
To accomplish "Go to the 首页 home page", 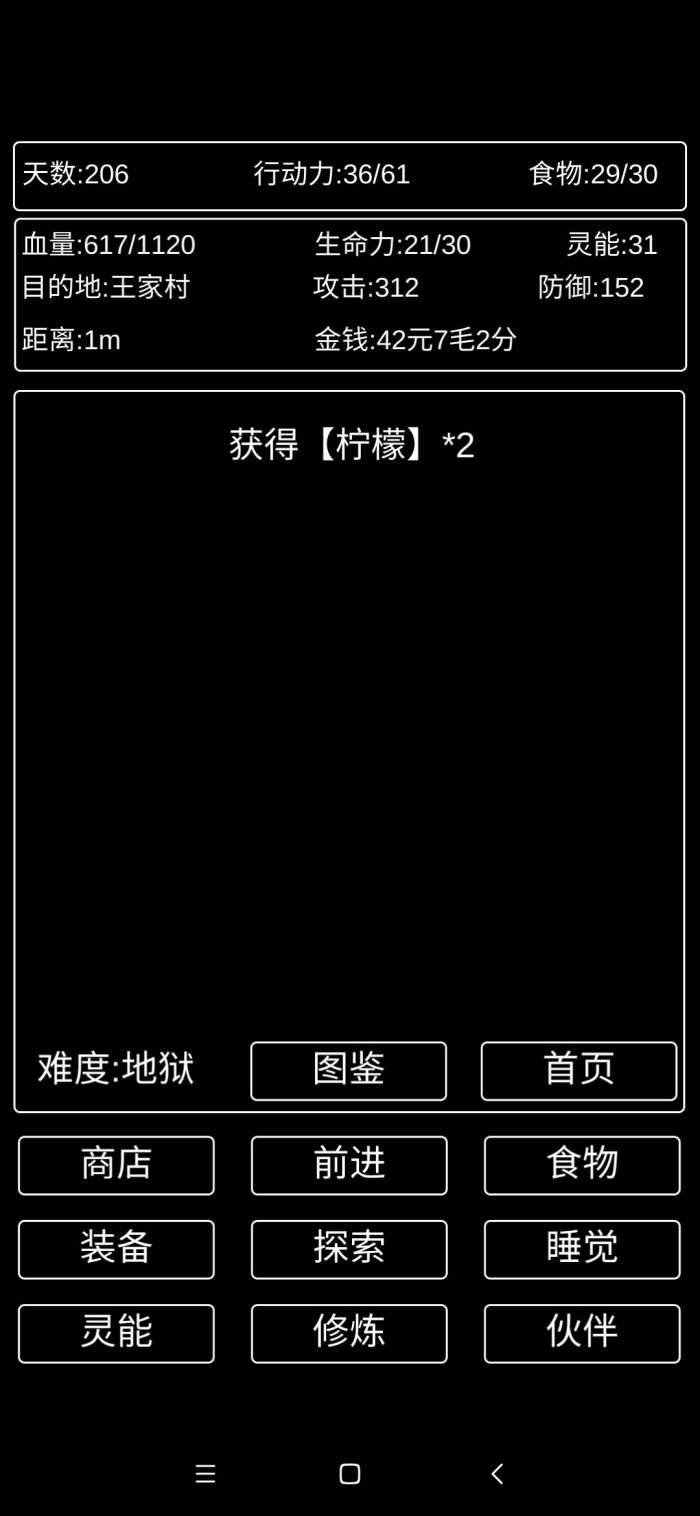I will click(579, 1070).
